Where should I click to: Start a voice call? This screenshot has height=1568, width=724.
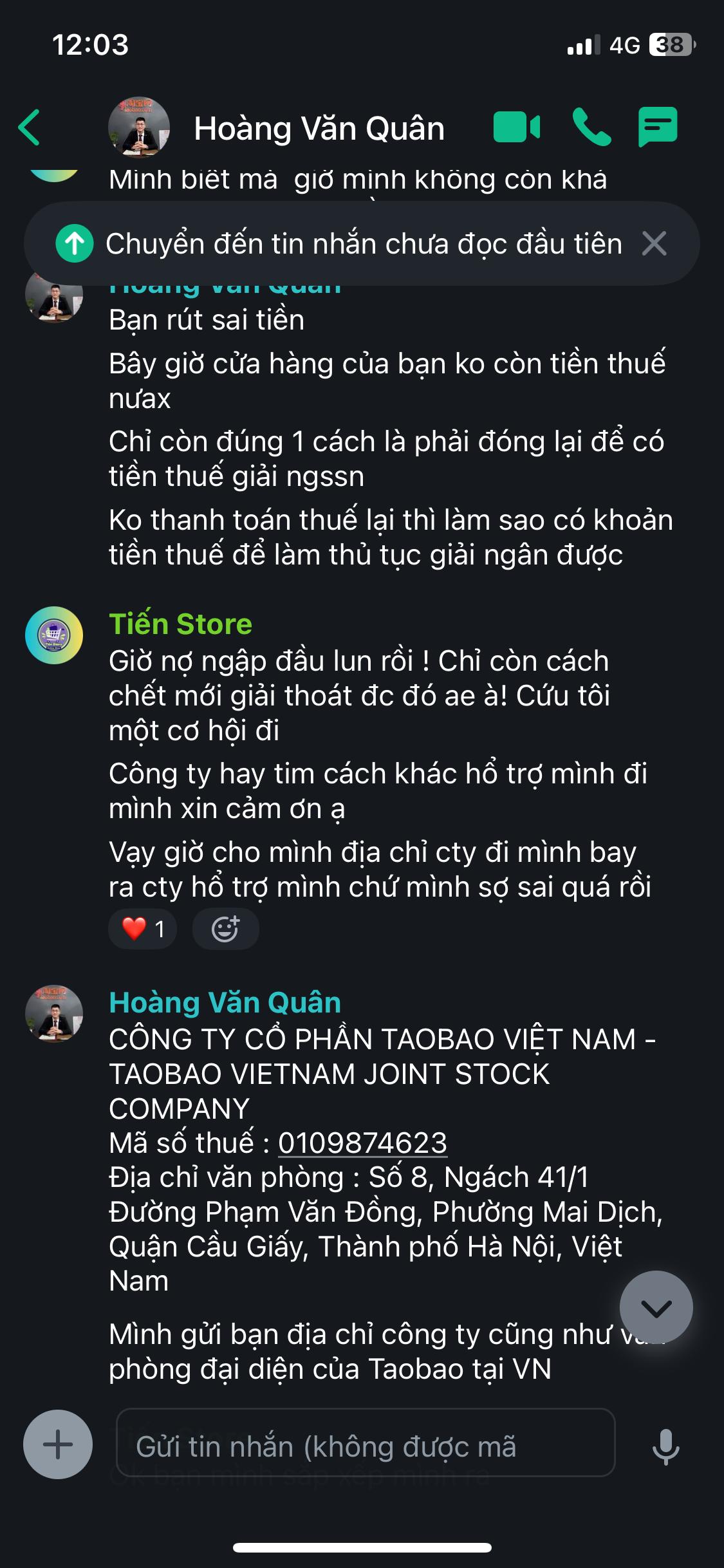tap(591, 127)
